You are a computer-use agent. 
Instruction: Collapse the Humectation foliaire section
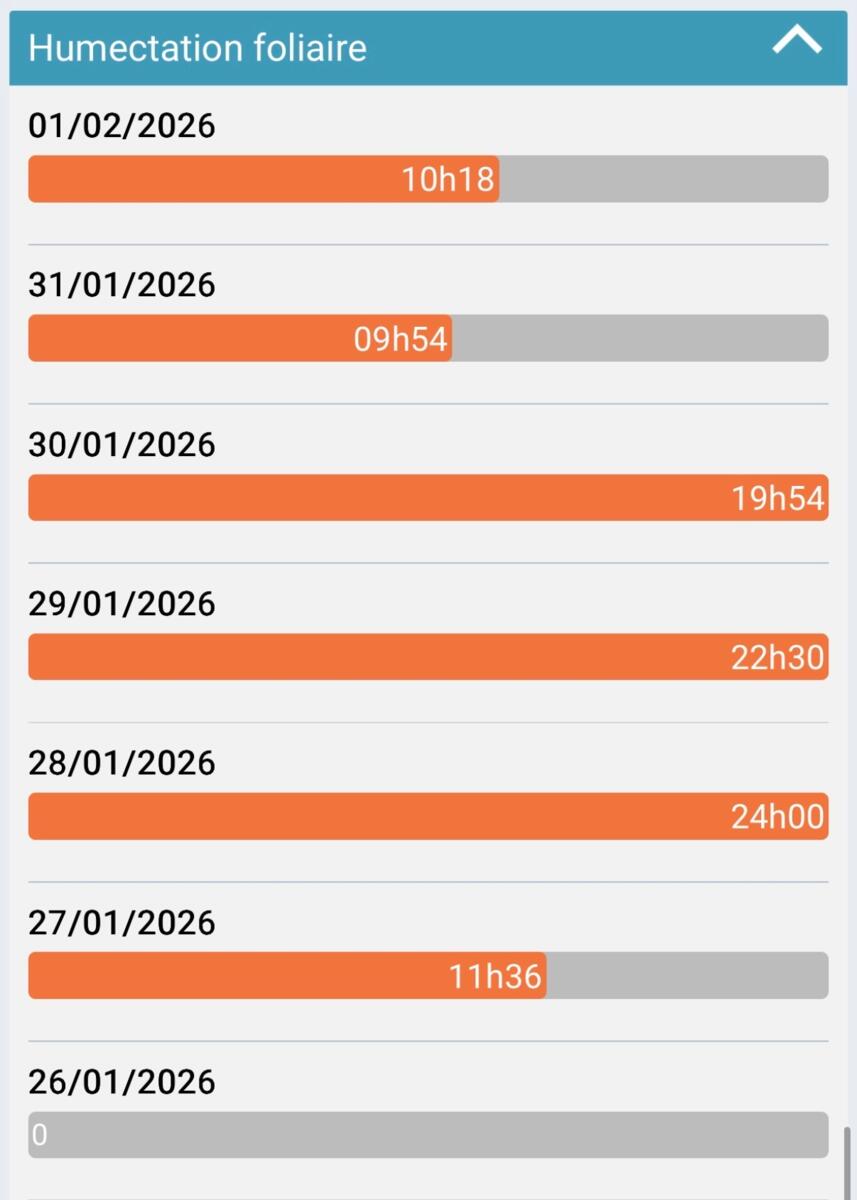coord(796,42)
